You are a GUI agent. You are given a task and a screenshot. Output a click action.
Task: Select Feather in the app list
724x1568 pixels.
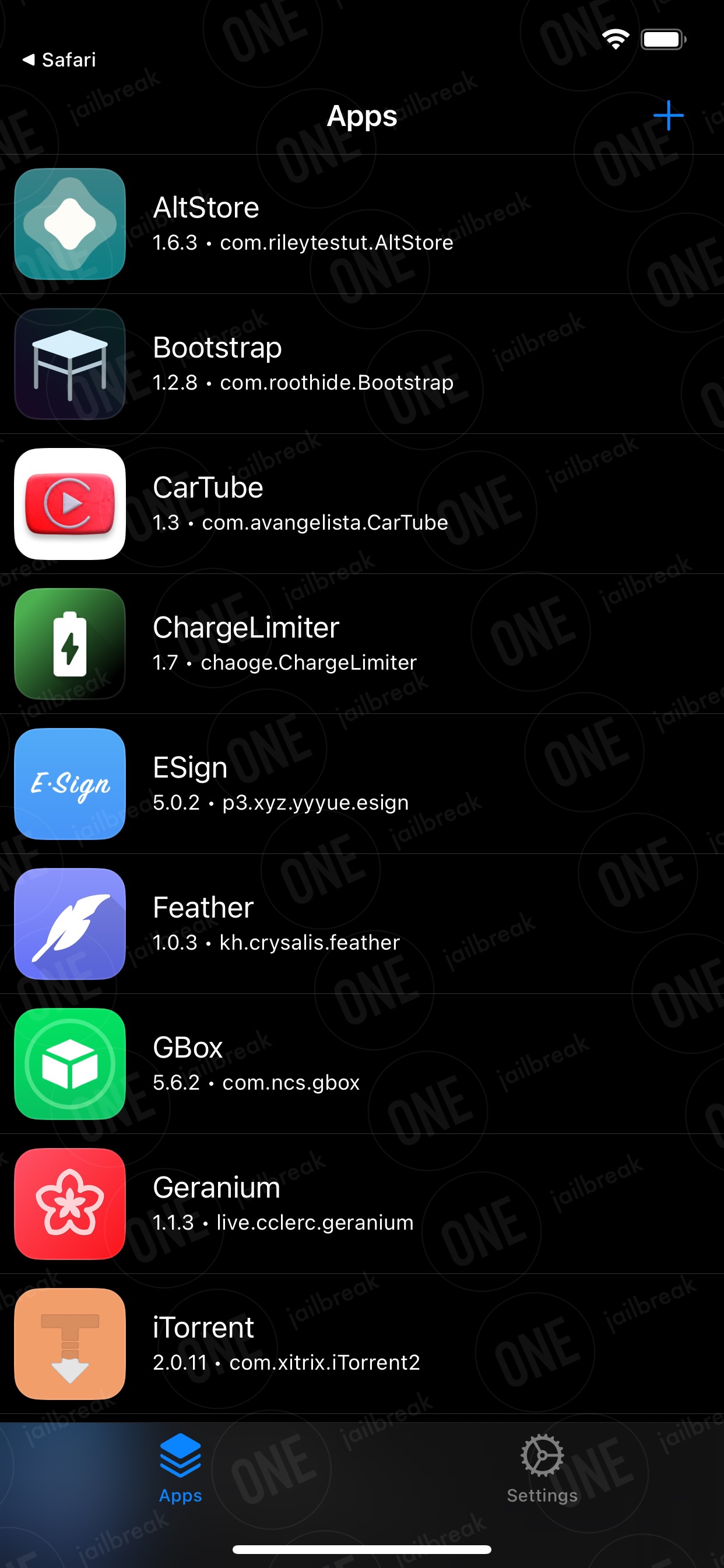[362, 924]
